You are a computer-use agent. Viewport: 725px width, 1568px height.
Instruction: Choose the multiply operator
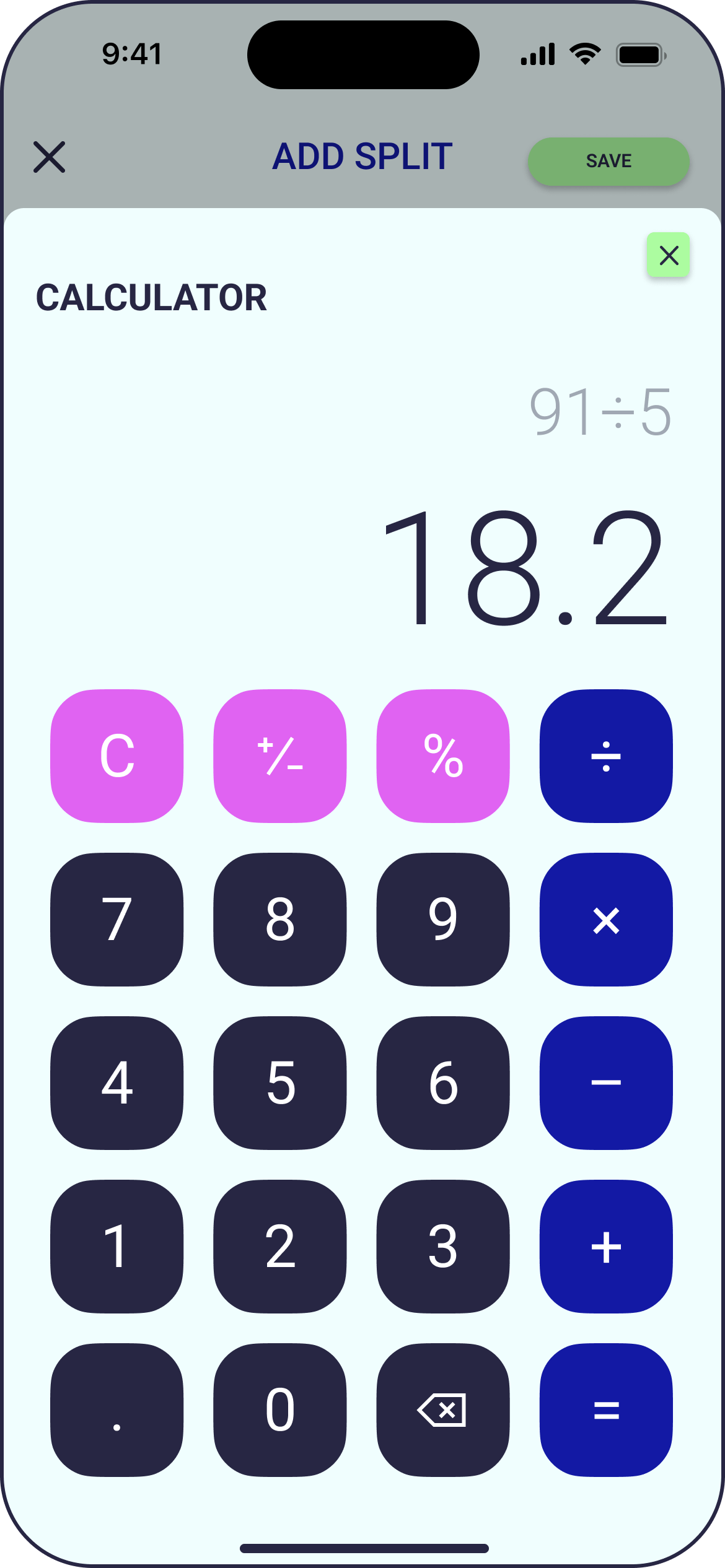[606, 920]
